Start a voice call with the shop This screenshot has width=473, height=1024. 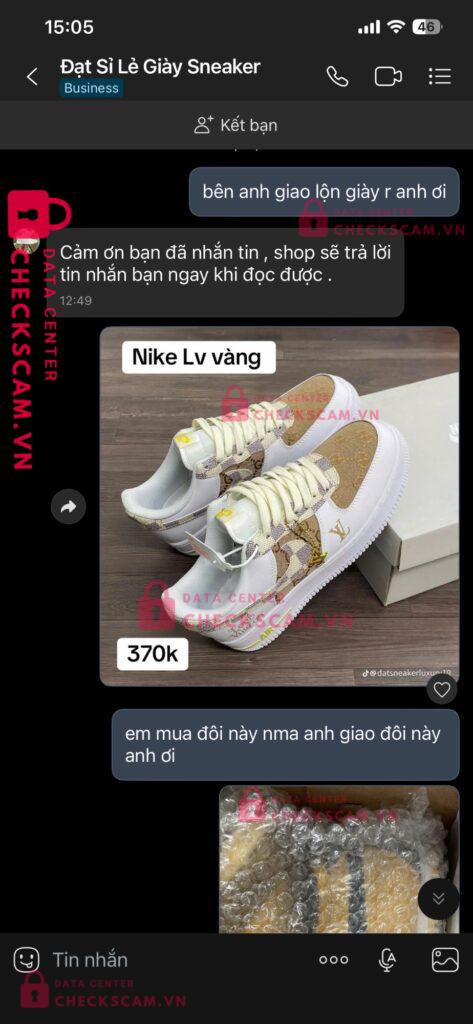[337, 77]
